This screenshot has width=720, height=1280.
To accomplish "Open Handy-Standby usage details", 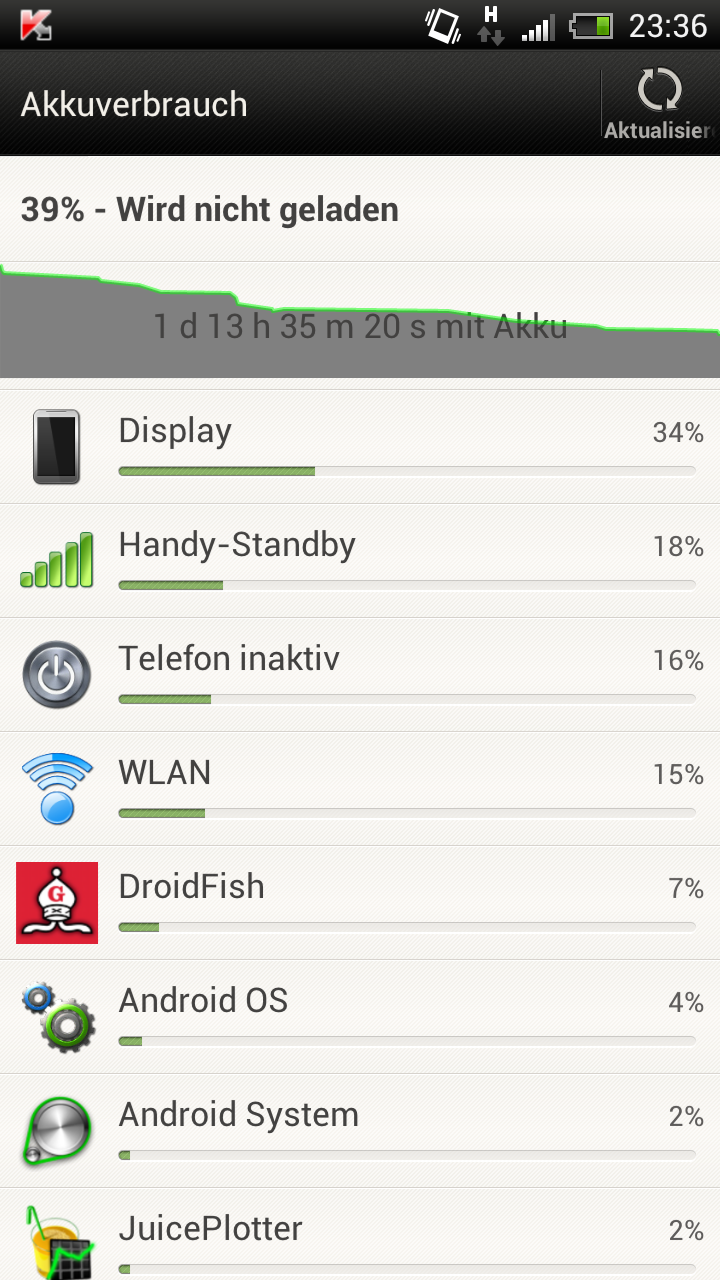I will pyautogui.click(x=360, y=561).
